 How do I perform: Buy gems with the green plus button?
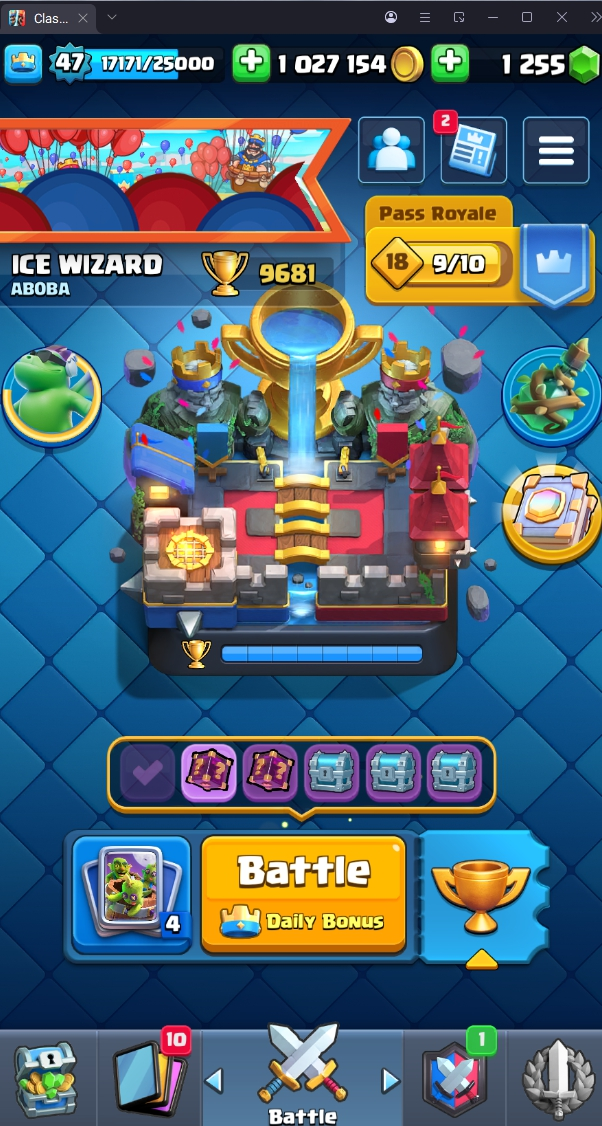point(450,64)
